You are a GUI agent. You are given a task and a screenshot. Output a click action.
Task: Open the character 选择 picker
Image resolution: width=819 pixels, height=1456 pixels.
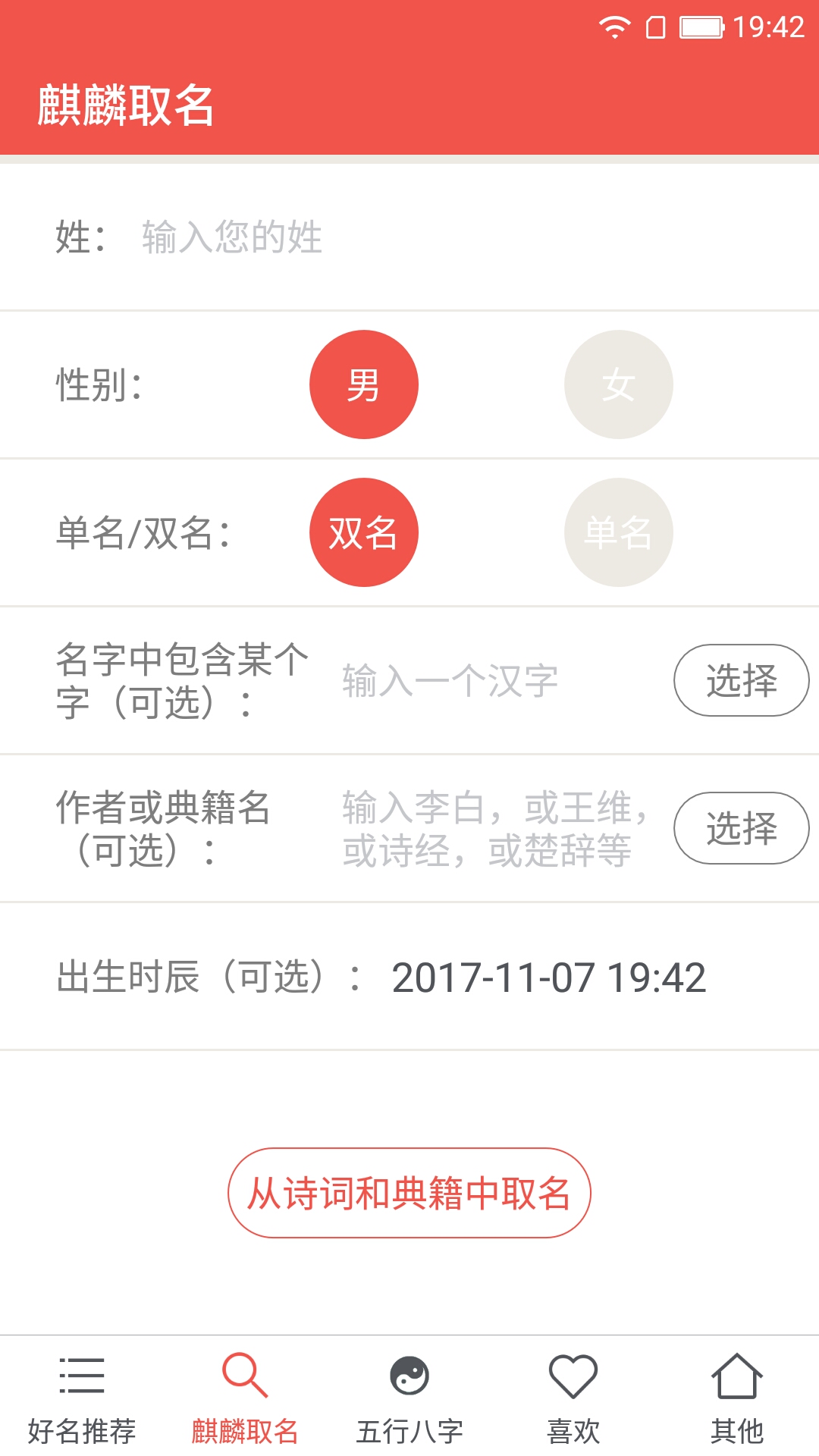[x=740, y=680]
